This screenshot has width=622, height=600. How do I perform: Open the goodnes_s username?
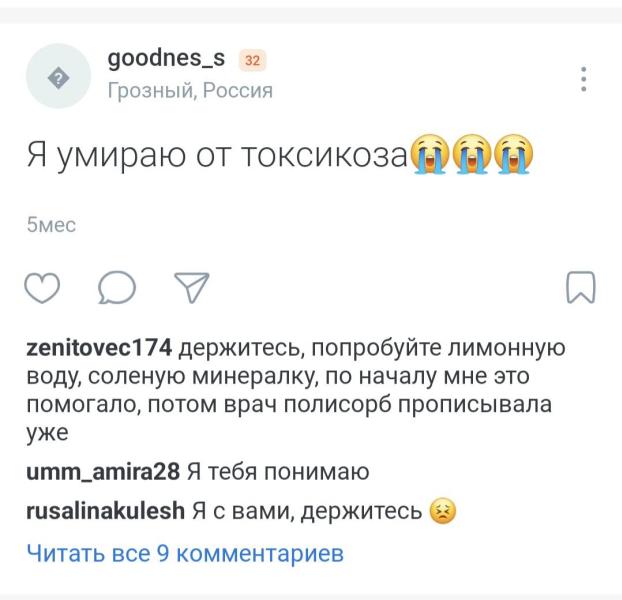(166, 59)
